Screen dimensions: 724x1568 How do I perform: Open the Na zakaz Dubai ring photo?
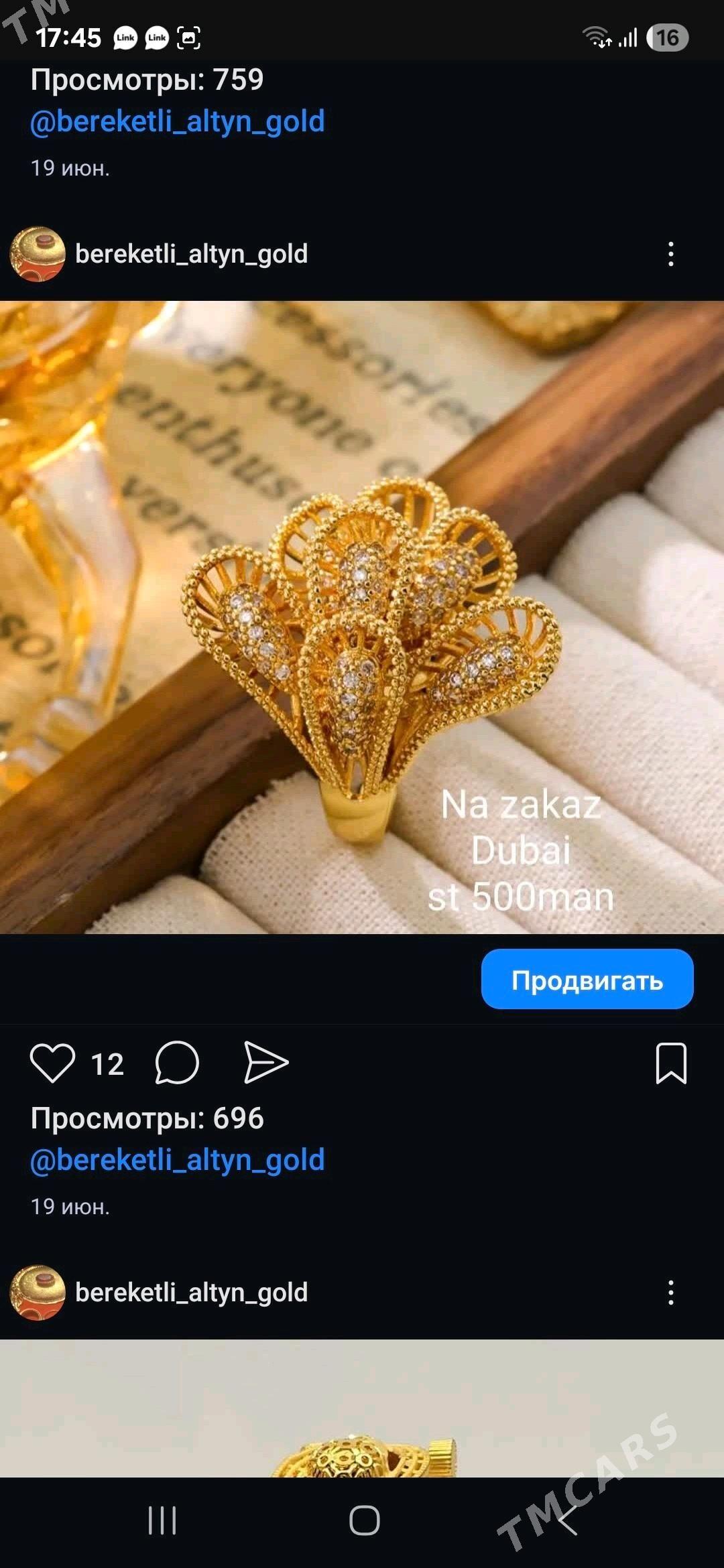coord(362,616)
